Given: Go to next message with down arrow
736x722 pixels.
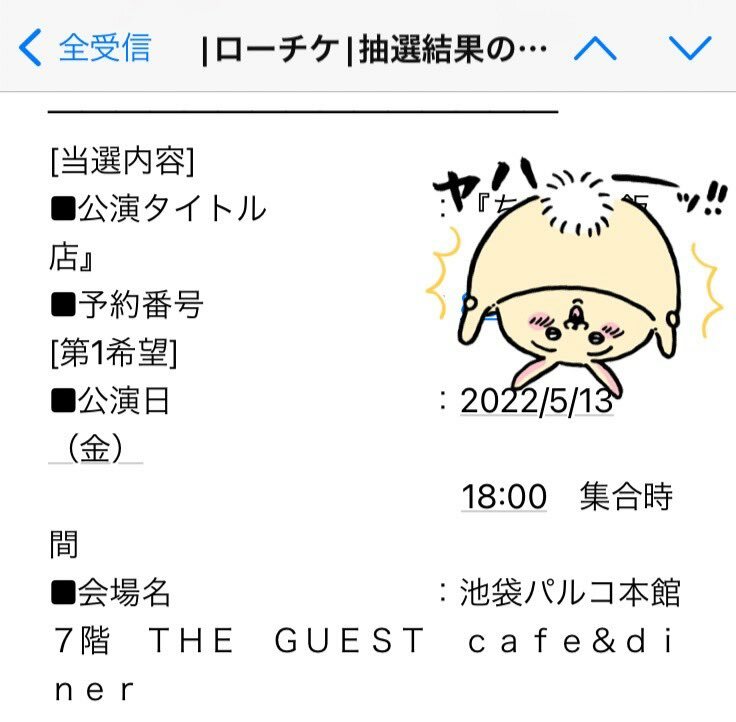Looking at the screenshot, I should pyautogui.click(x=688, y=47).
